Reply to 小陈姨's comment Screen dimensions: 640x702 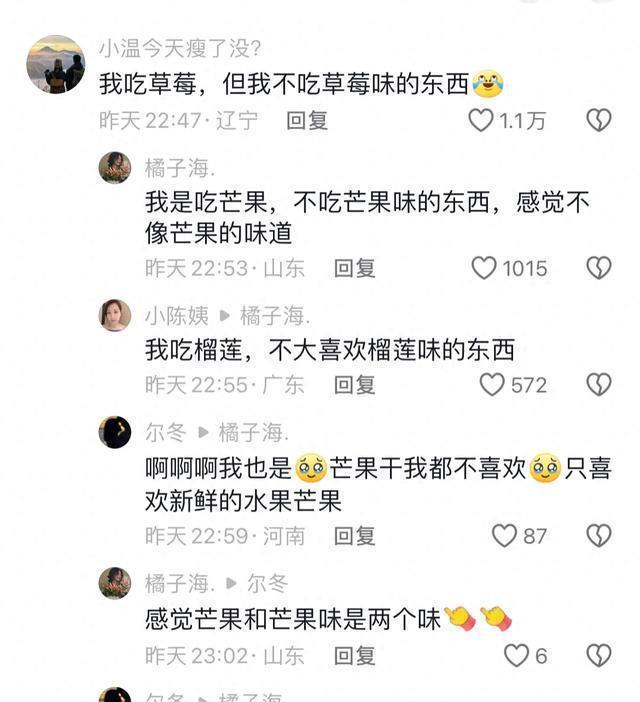click(x=354, y=385)
